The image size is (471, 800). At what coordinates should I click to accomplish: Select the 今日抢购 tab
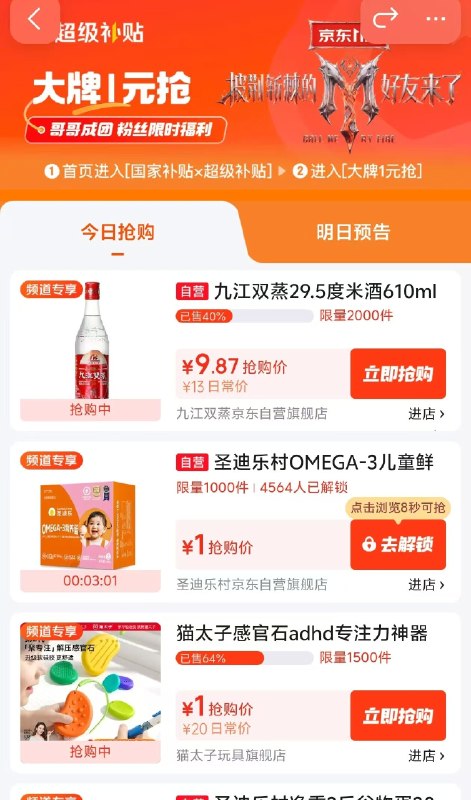(x=118, y=232)
